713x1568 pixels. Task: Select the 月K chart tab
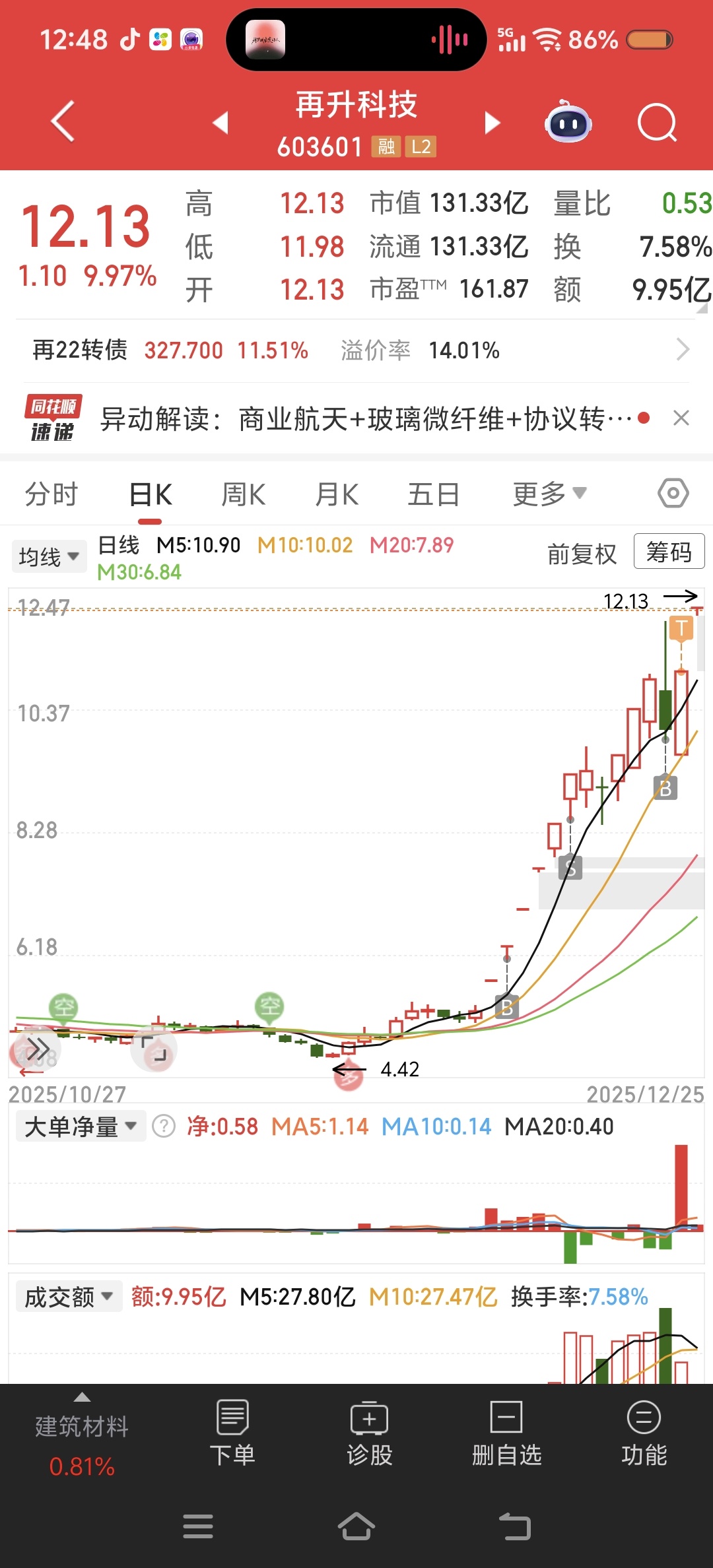[337, 494]
